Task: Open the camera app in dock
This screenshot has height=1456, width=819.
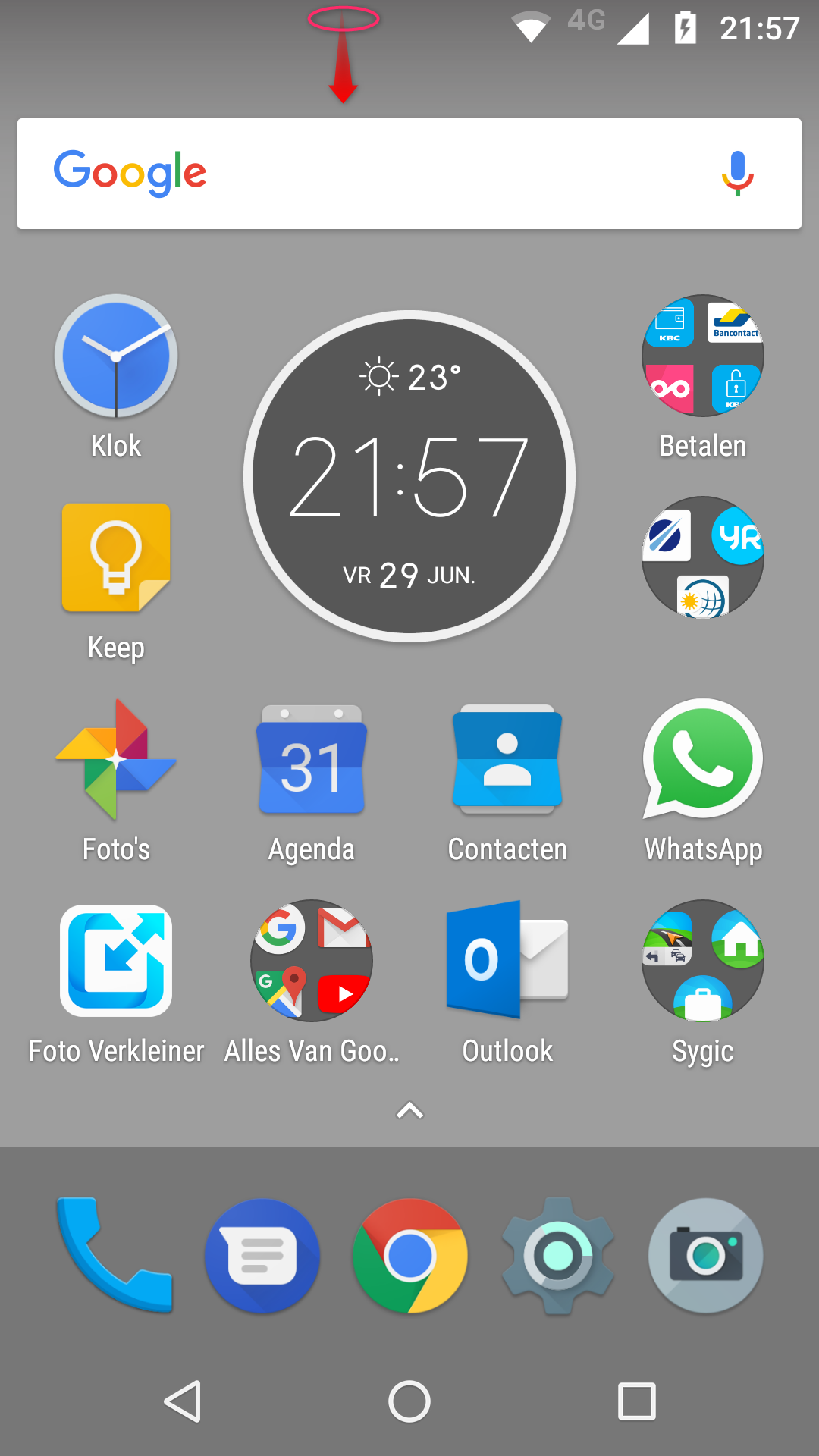Action: [705, 1255]
